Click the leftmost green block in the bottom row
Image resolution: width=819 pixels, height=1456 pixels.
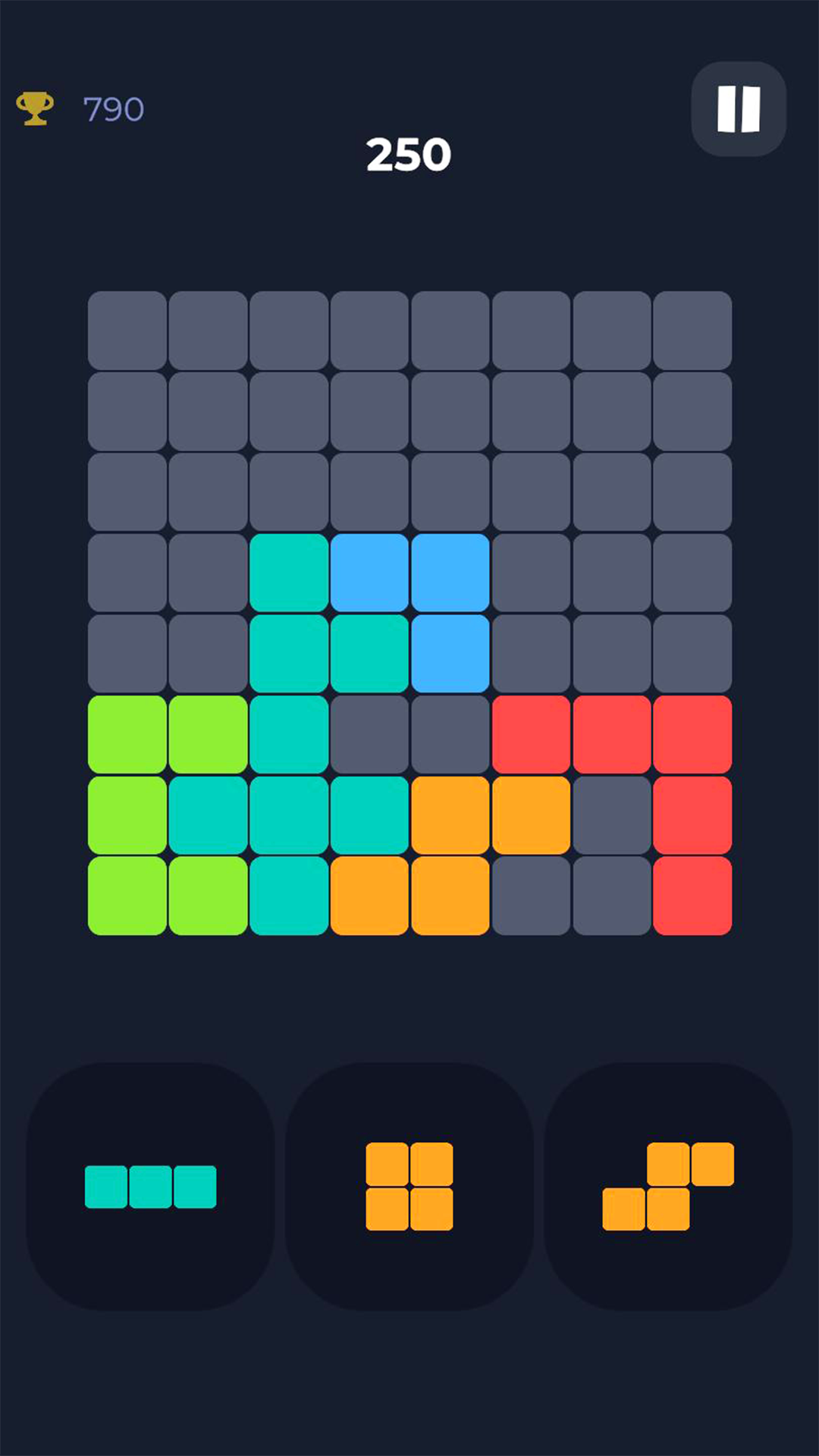tap(125, 896)
